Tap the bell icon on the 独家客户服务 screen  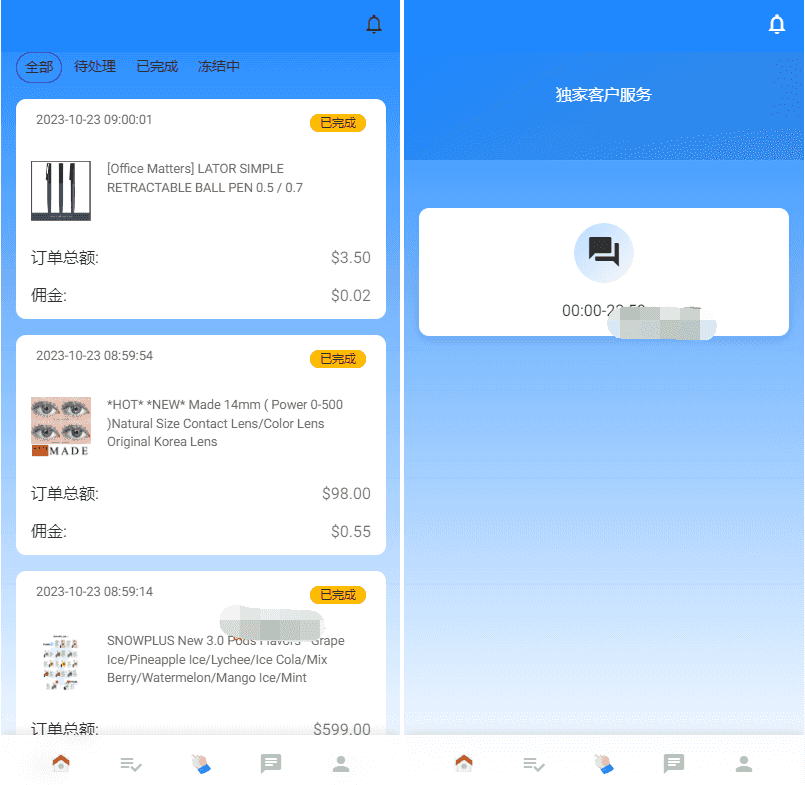coord(777,25)
